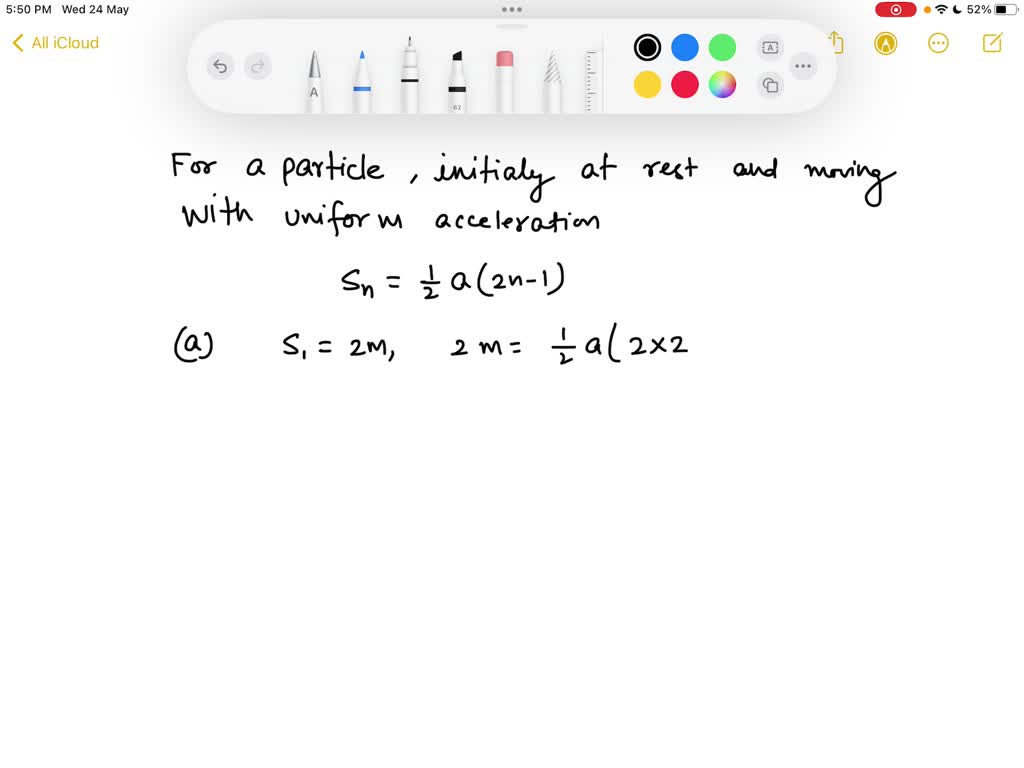Select the pen tool marked A
Screen dimensions: 1024x768
314,80
